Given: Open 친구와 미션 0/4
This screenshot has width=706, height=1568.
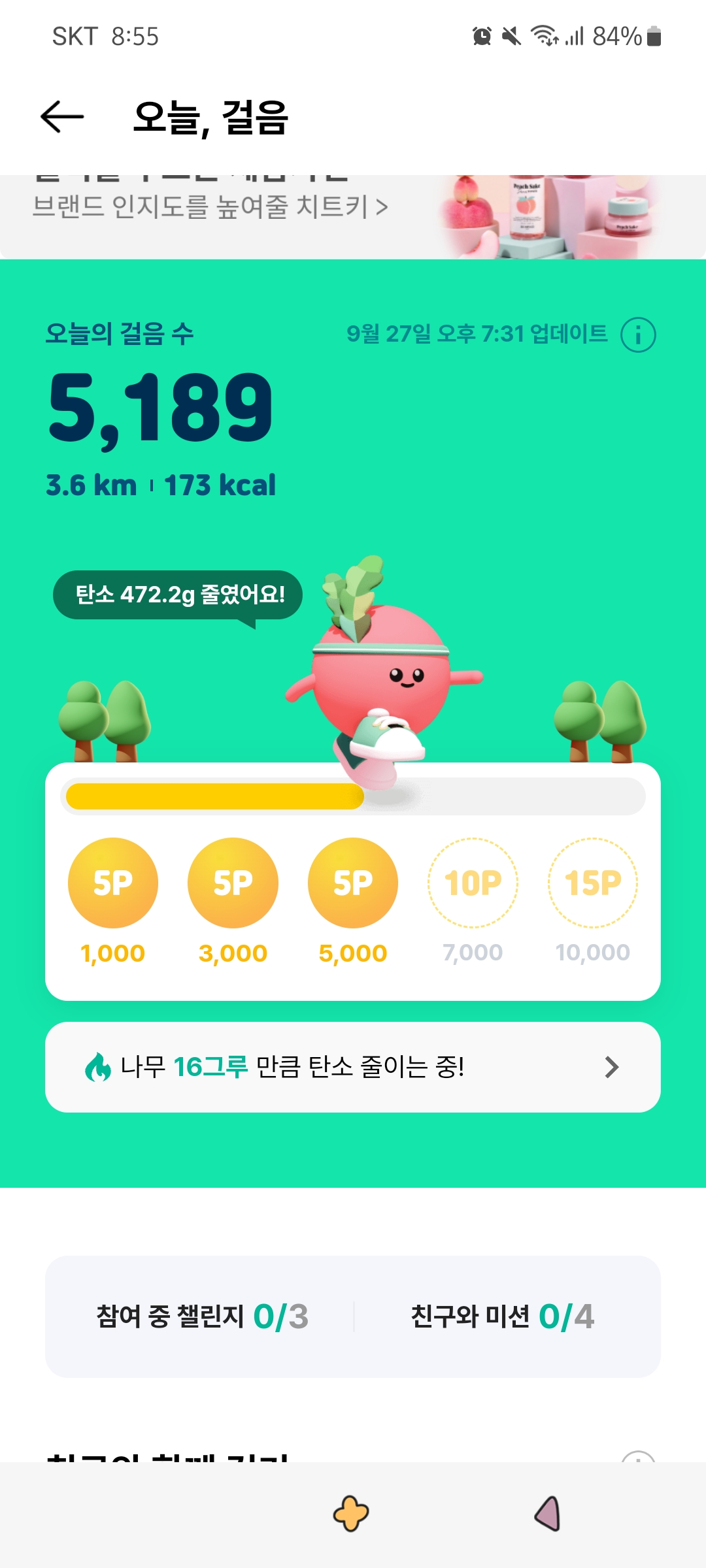Looking at the screenshot, I should (502, 1316).
